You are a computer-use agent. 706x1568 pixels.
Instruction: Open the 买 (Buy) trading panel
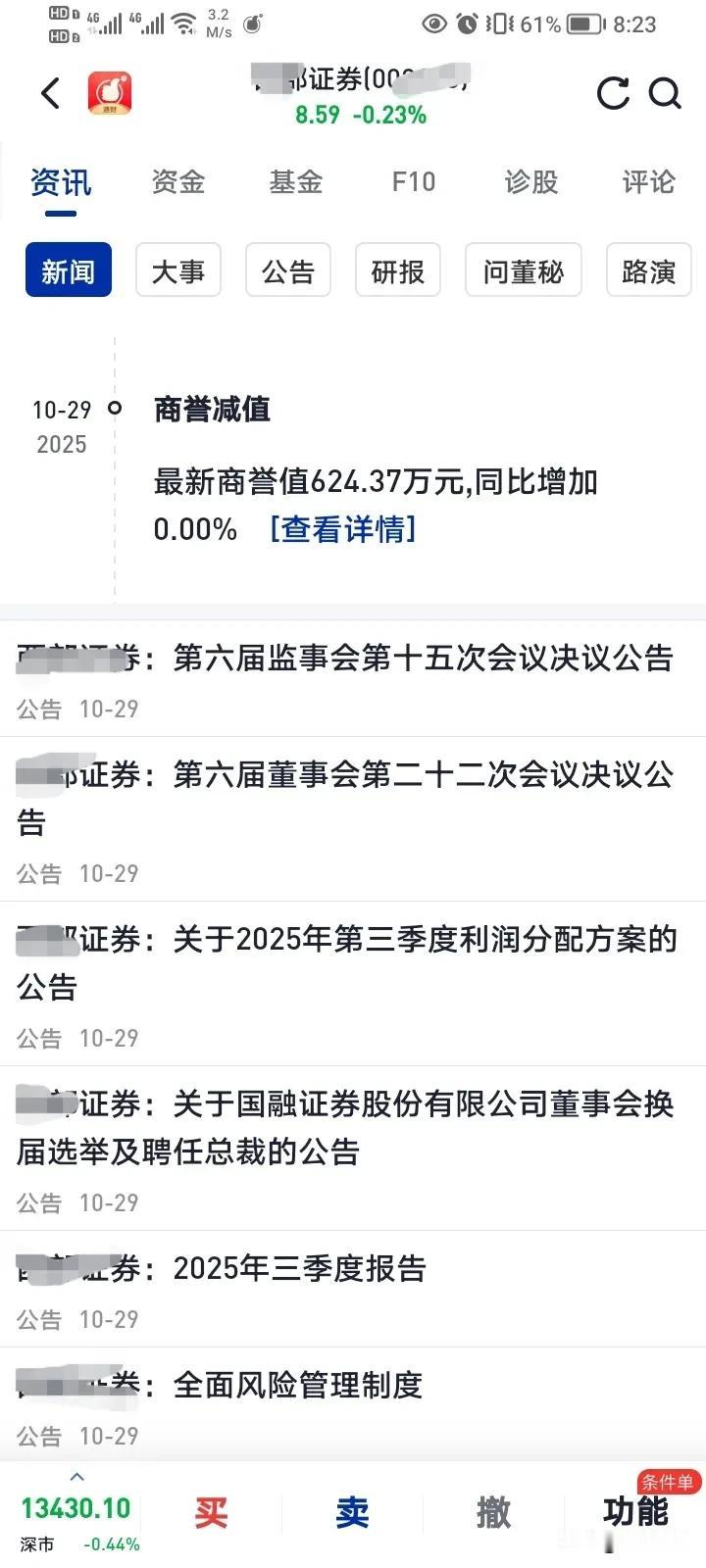pyautogui.click(x=211, y=1514)
